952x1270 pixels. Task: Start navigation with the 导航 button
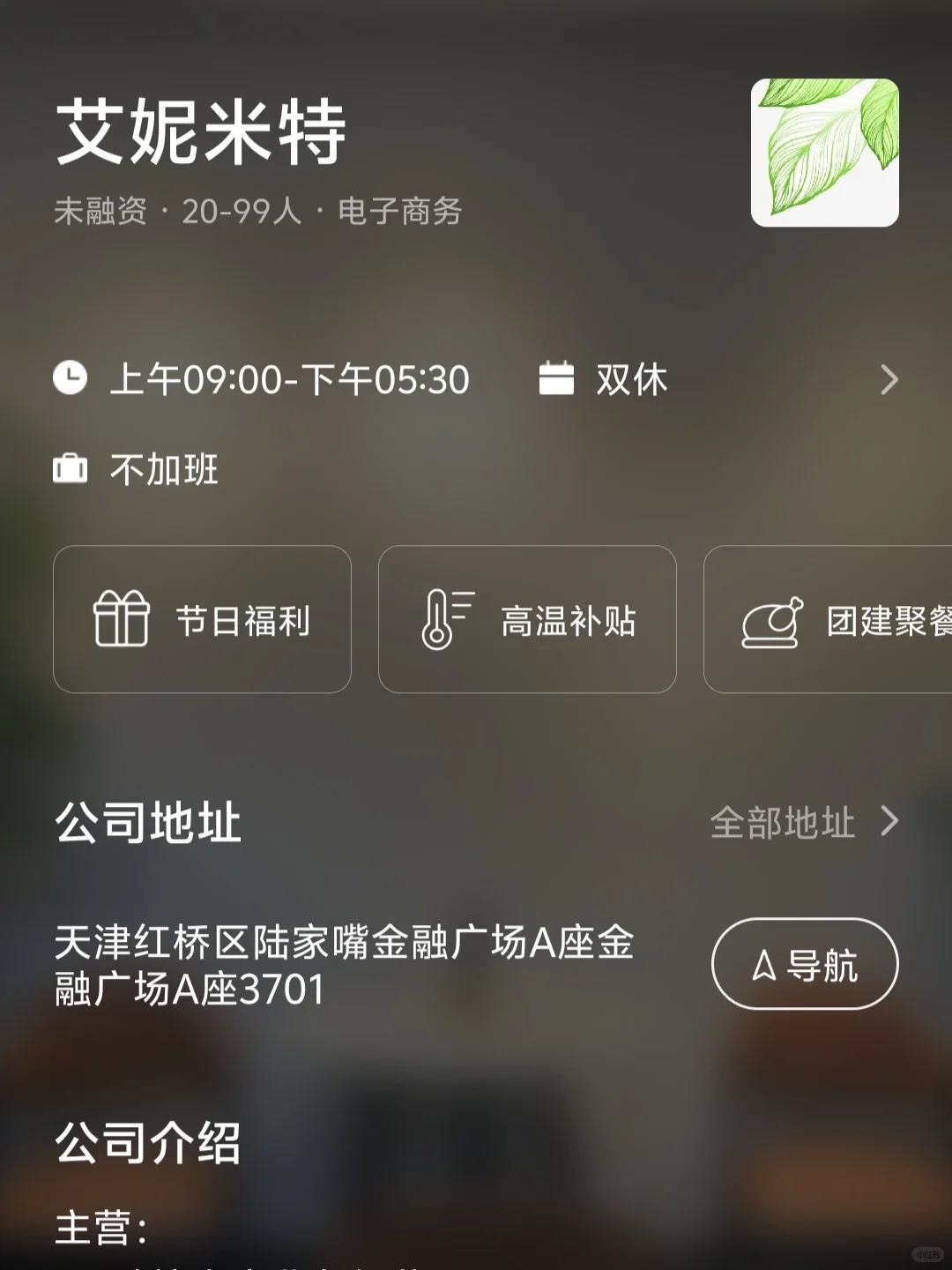[x=805, y=964]
